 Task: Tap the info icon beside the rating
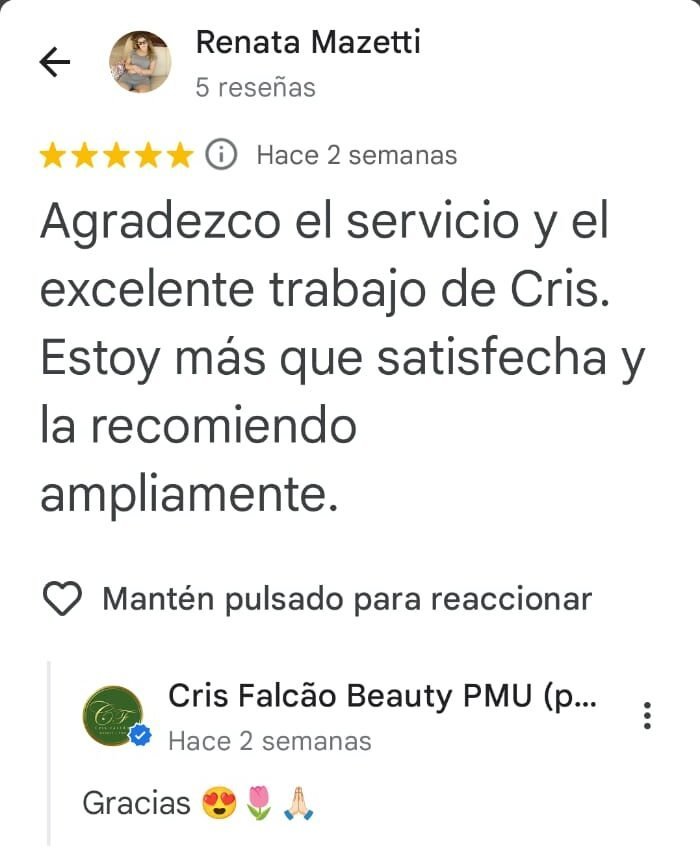coord(221,155)
